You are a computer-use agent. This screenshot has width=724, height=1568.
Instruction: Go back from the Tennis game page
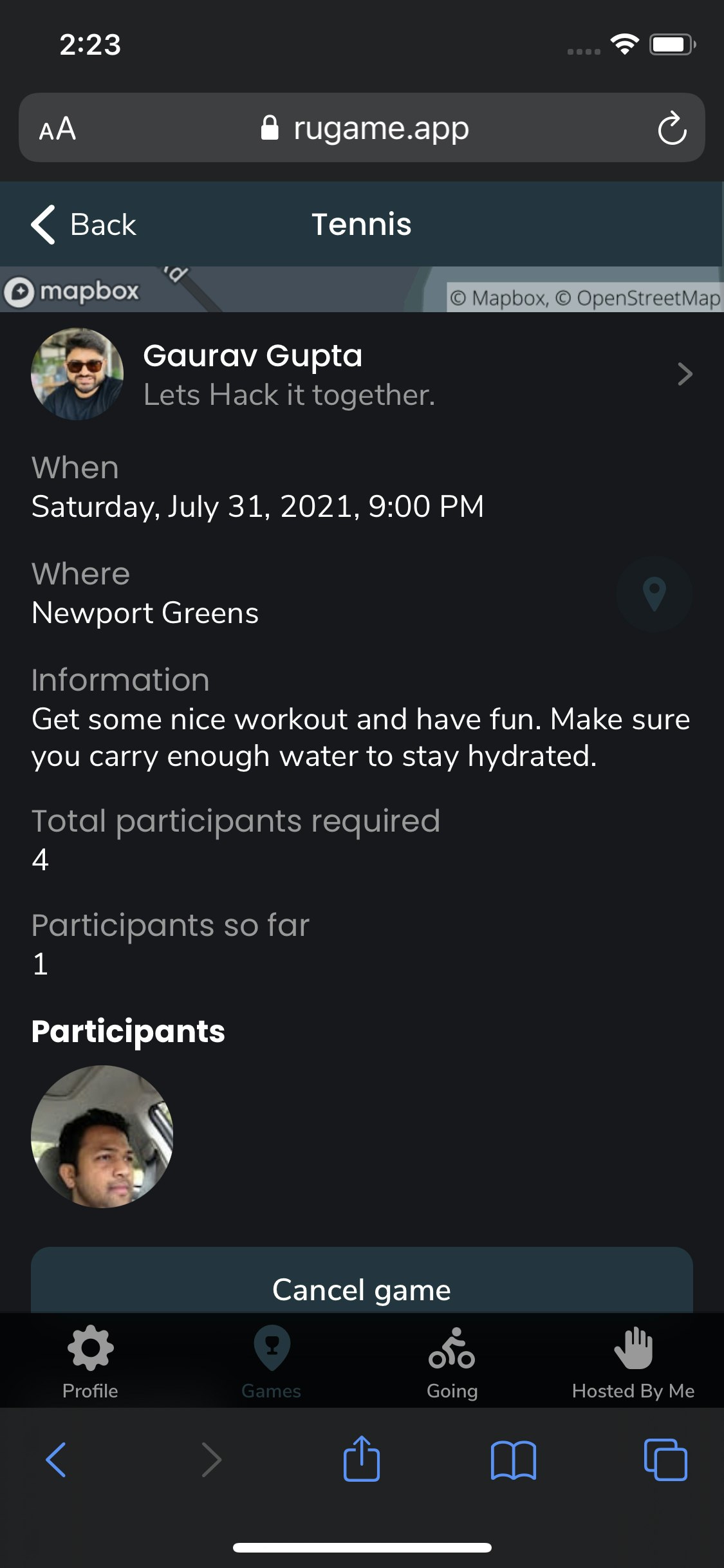point(84,225)
